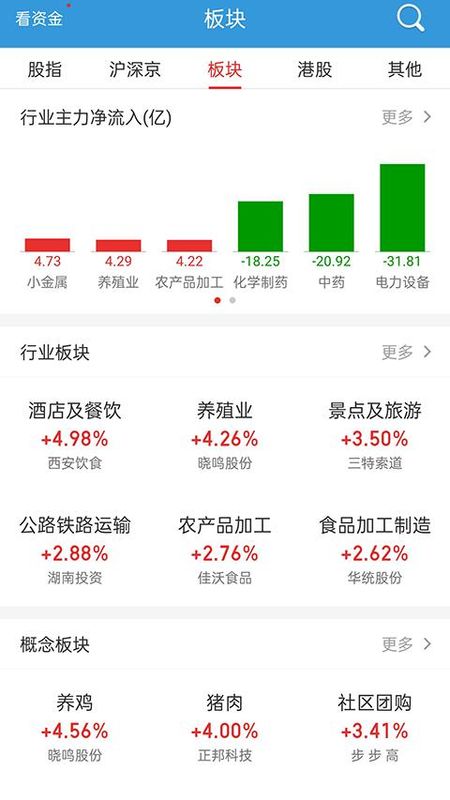View 更多 for 行业主力净流入

[406, 117]
